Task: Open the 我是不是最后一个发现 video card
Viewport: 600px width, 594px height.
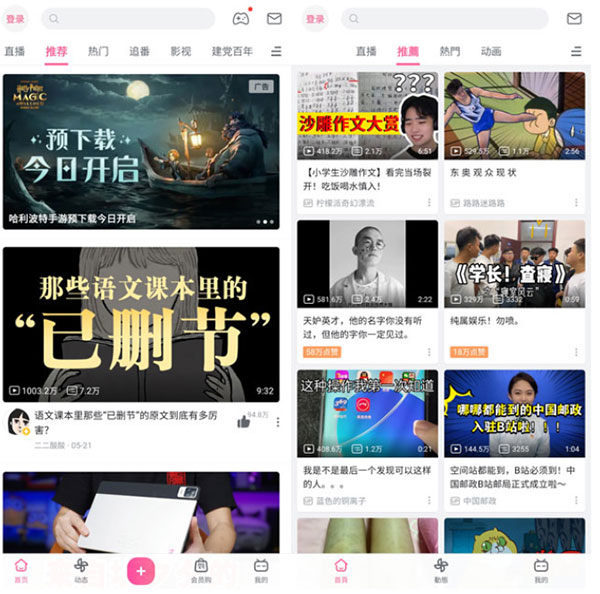Action: tap(367, 413)
